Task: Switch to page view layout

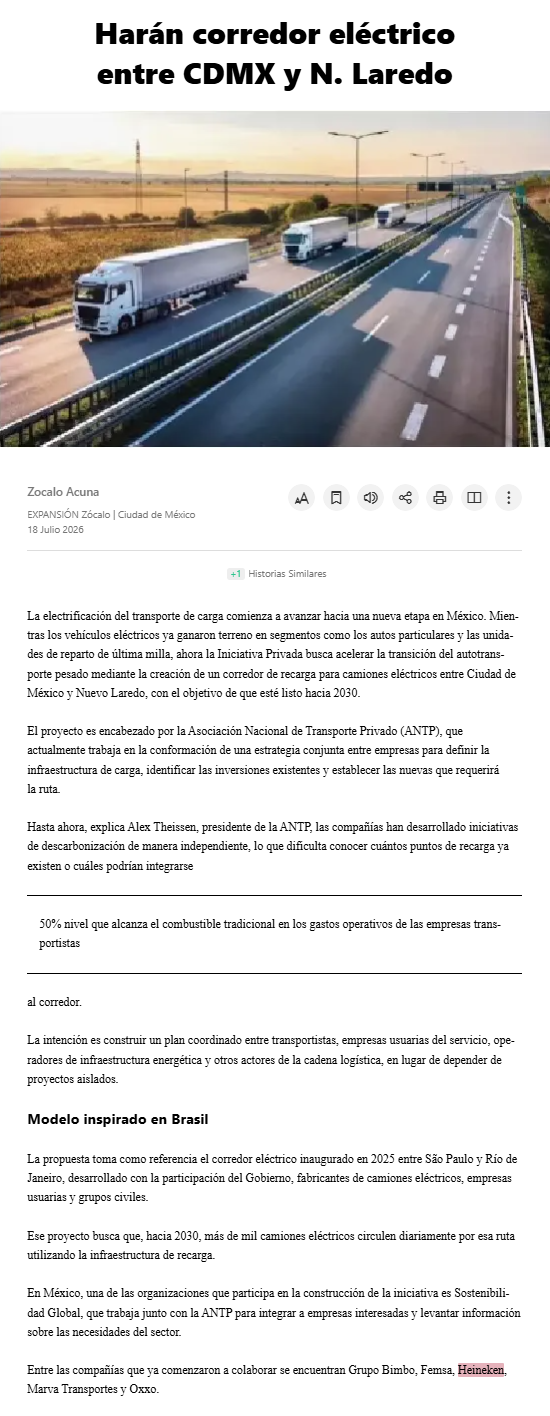Action: tap(474, 497)
